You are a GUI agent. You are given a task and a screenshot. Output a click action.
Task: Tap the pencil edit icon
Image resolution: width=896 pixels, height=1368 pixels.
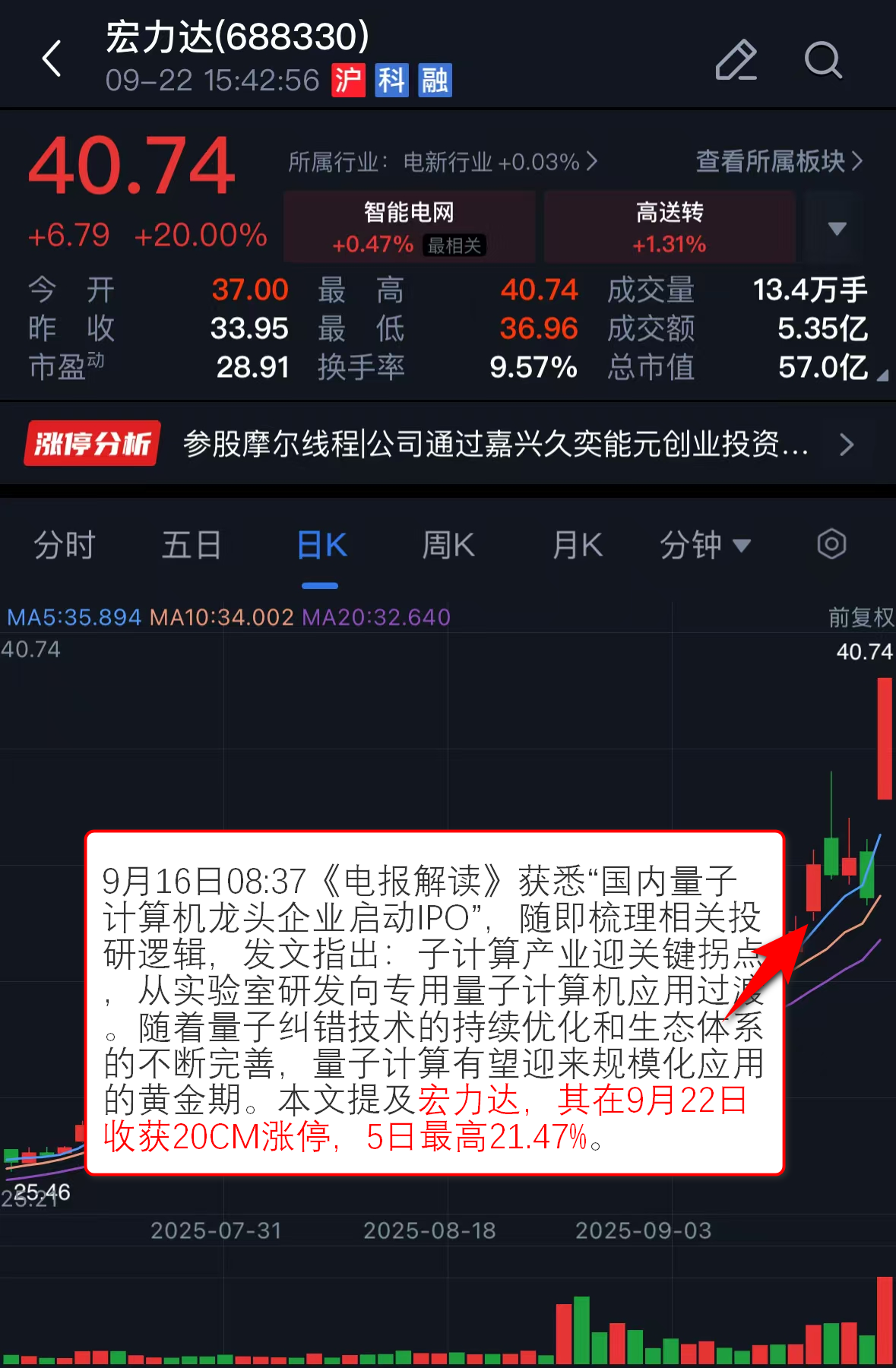click(736, 60)
